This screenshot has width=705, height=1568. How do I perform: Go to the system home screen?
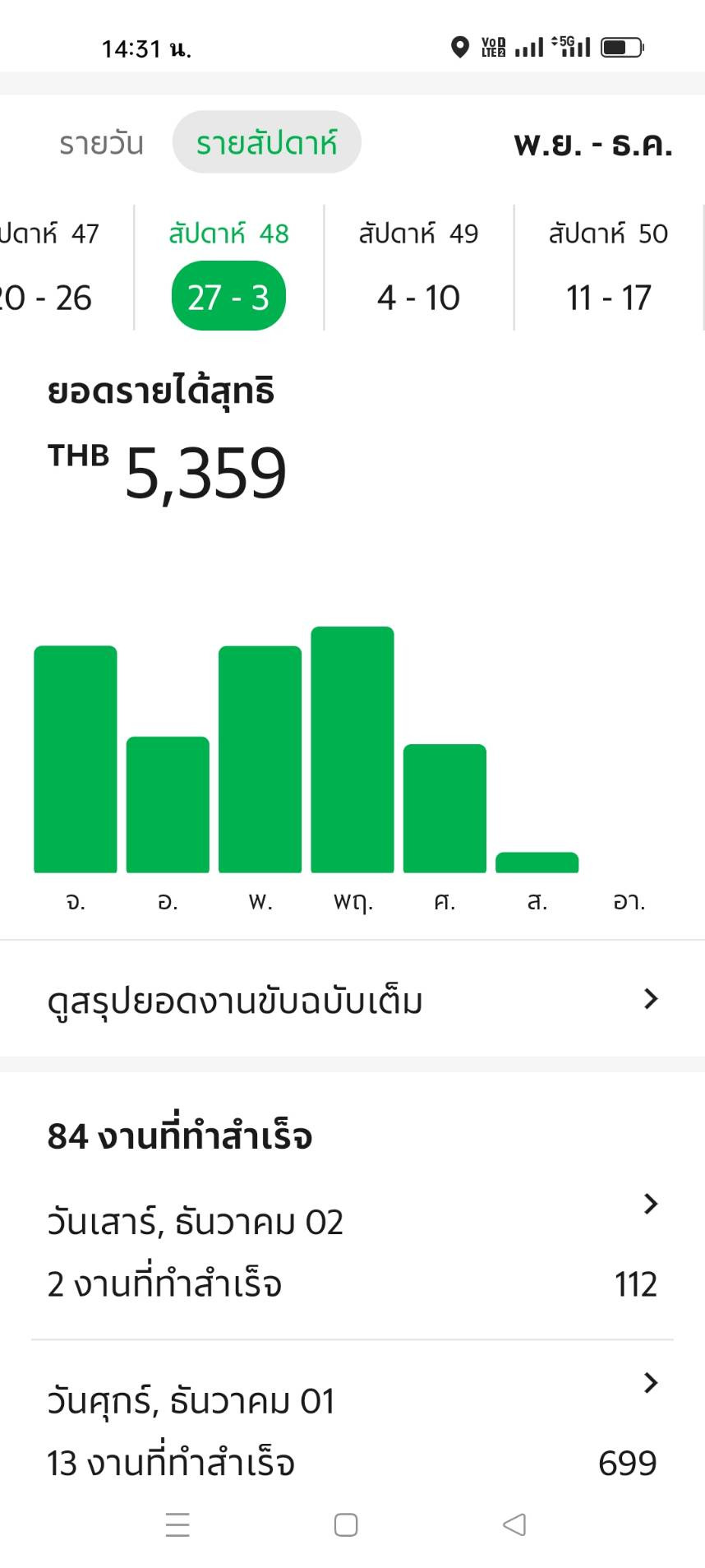346,1524
